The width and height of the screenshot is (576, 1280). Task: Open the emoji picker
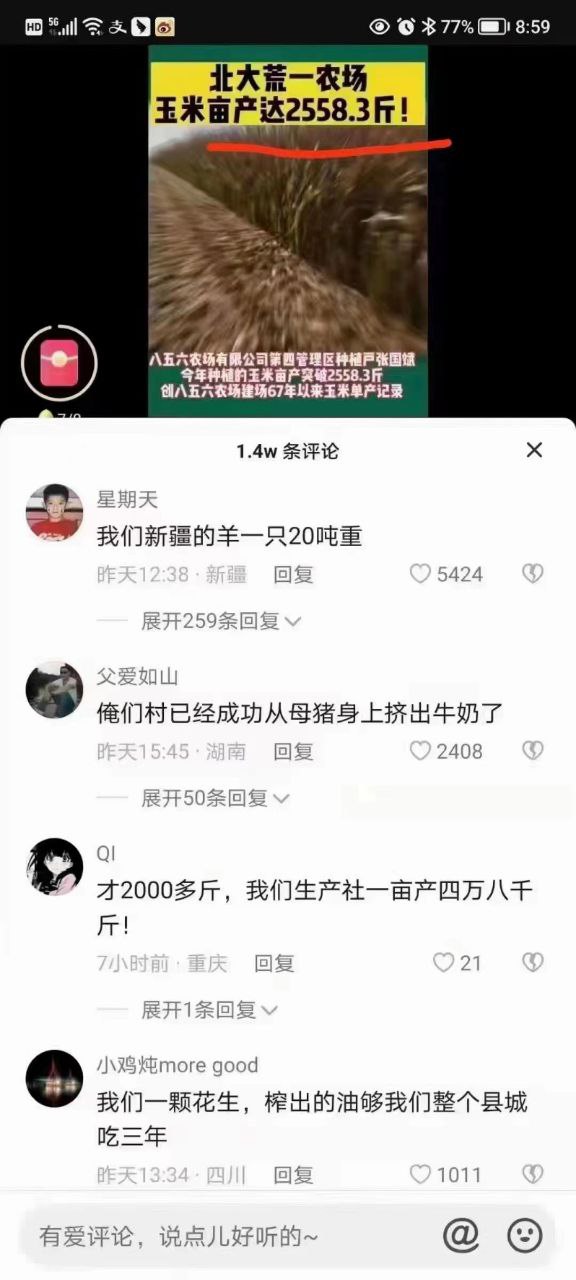tap(525, 1236)
